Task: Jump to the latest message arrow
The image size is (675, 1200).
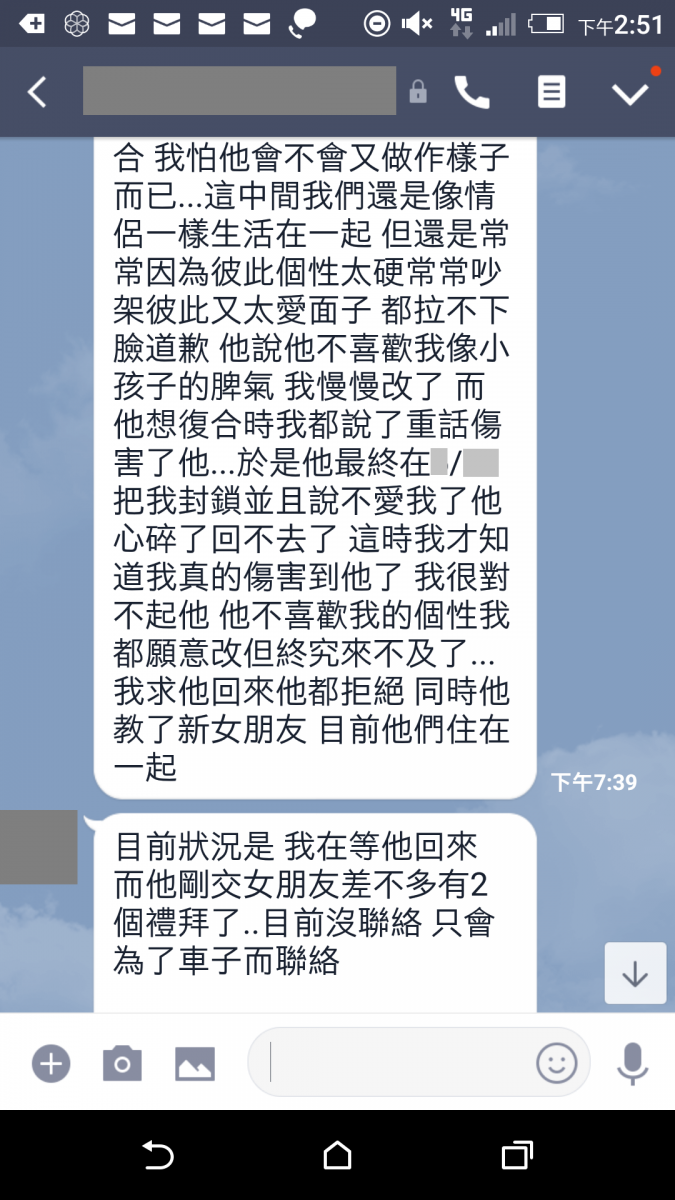Action: (635, 973)
